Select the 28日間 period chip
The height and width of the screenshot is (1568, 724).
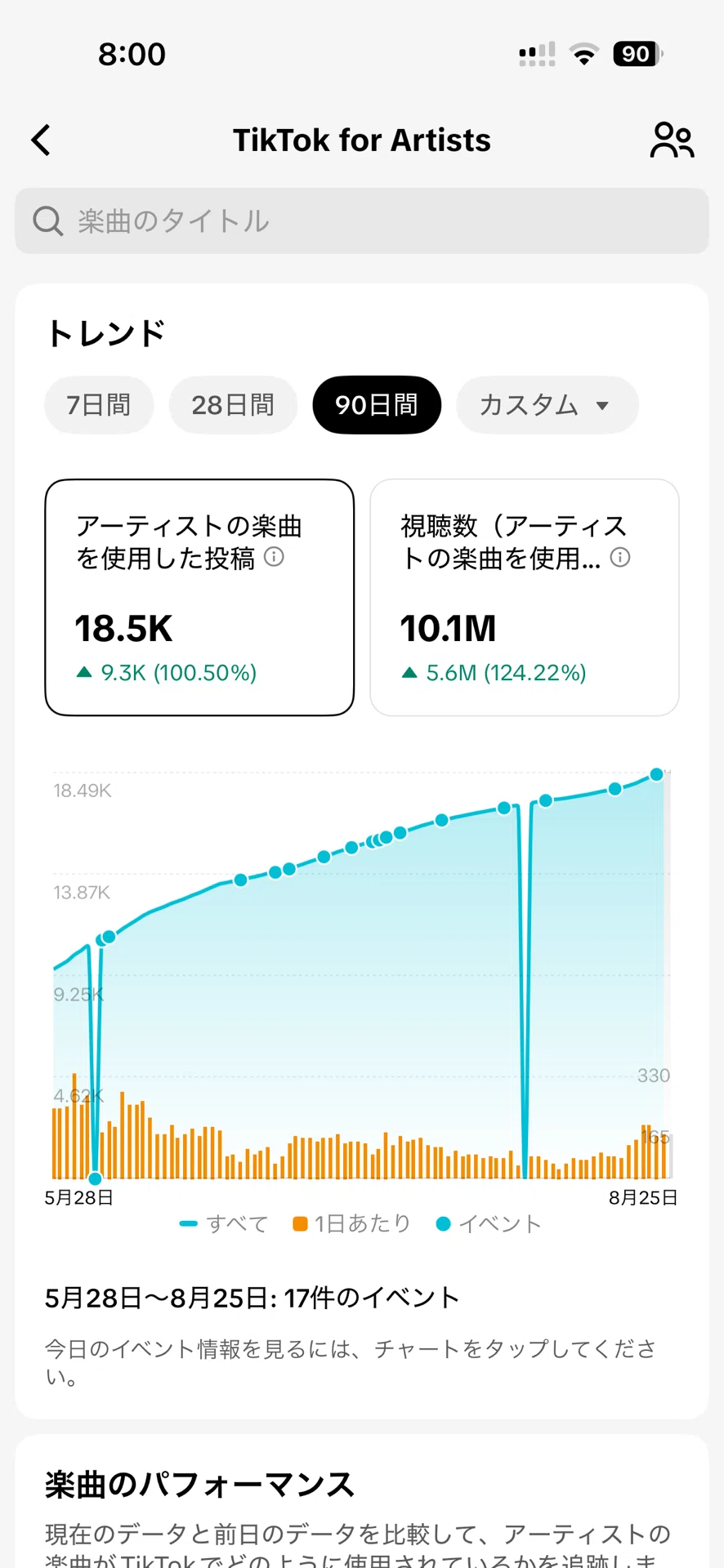(x=233, y=405)
